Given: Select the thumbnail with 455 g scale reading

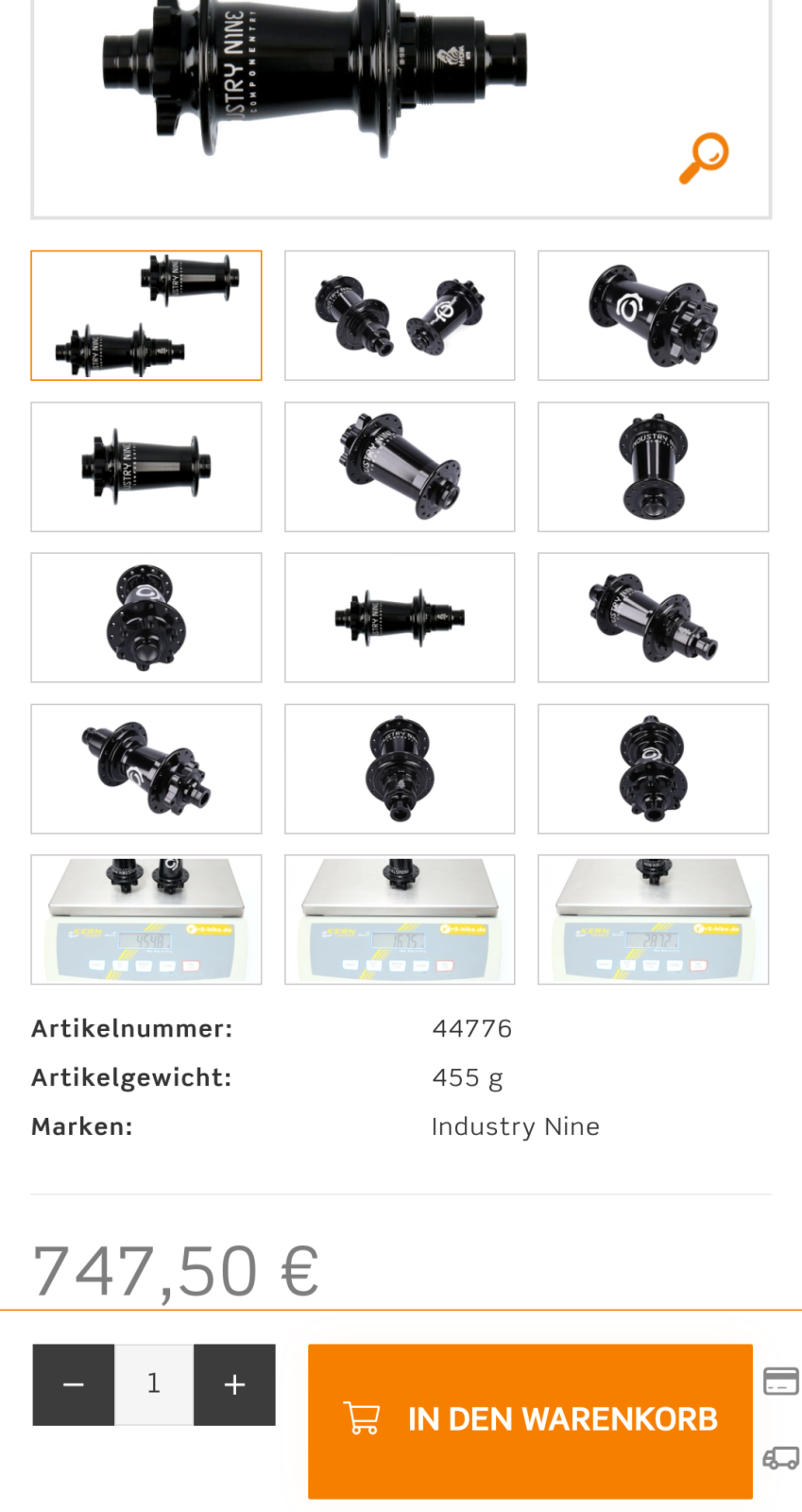Looking at the screenshot, I should click(x=146, y=919).
